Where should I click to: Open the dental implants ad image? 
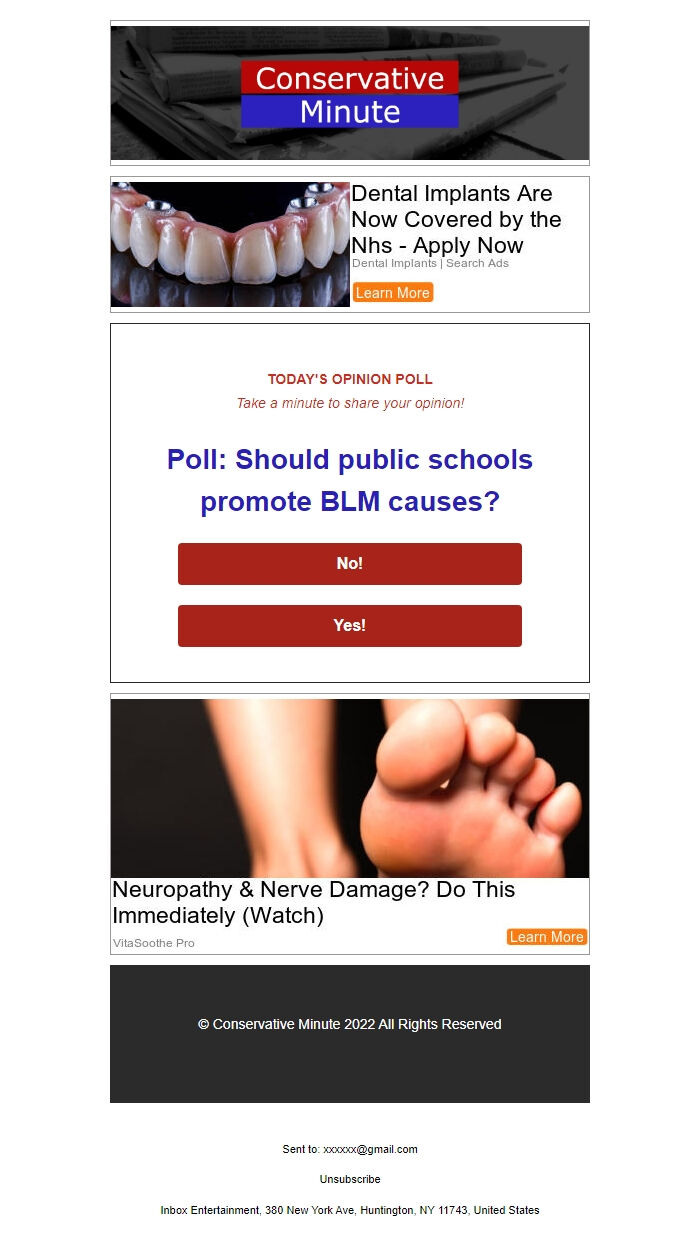230,244
